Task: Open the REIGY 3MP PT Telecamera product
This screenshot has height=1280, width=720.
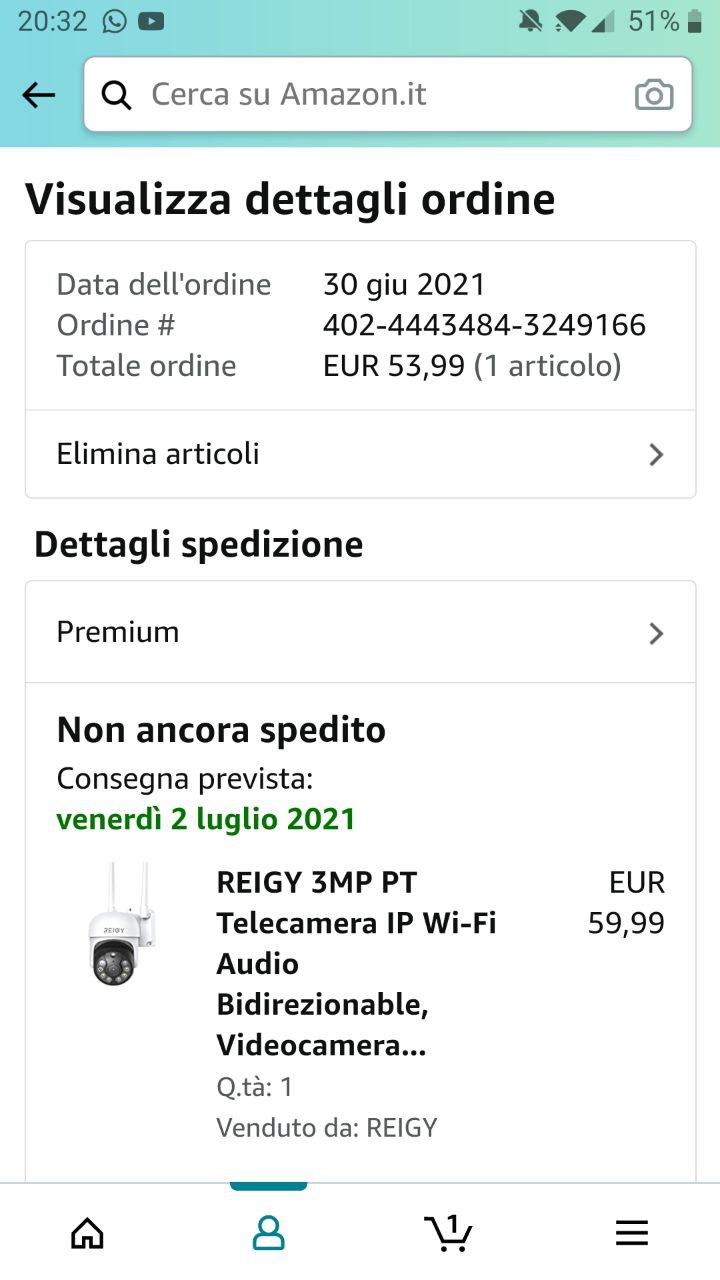Action: pos(356,963)
